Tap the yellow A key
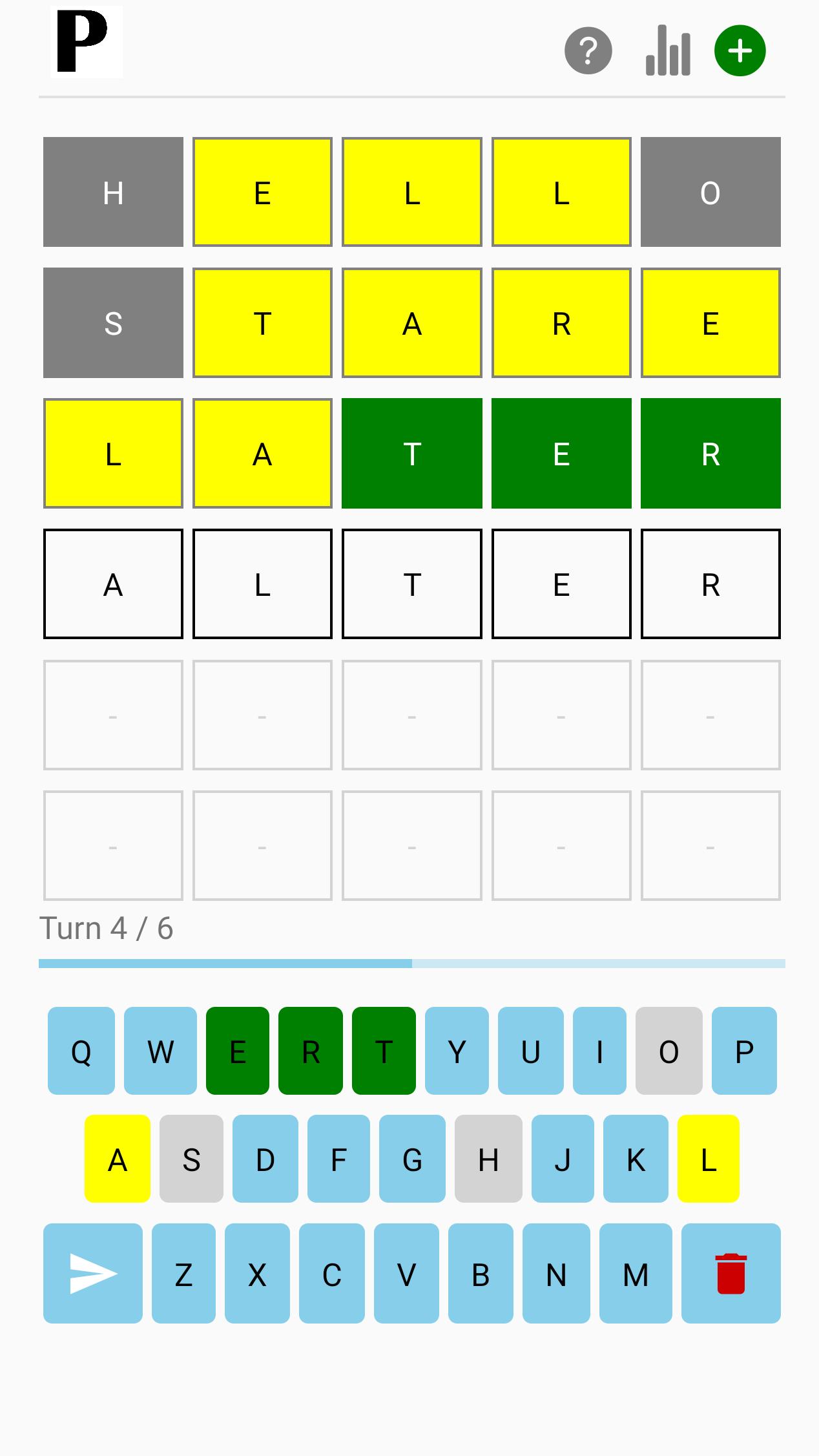 118,1159
